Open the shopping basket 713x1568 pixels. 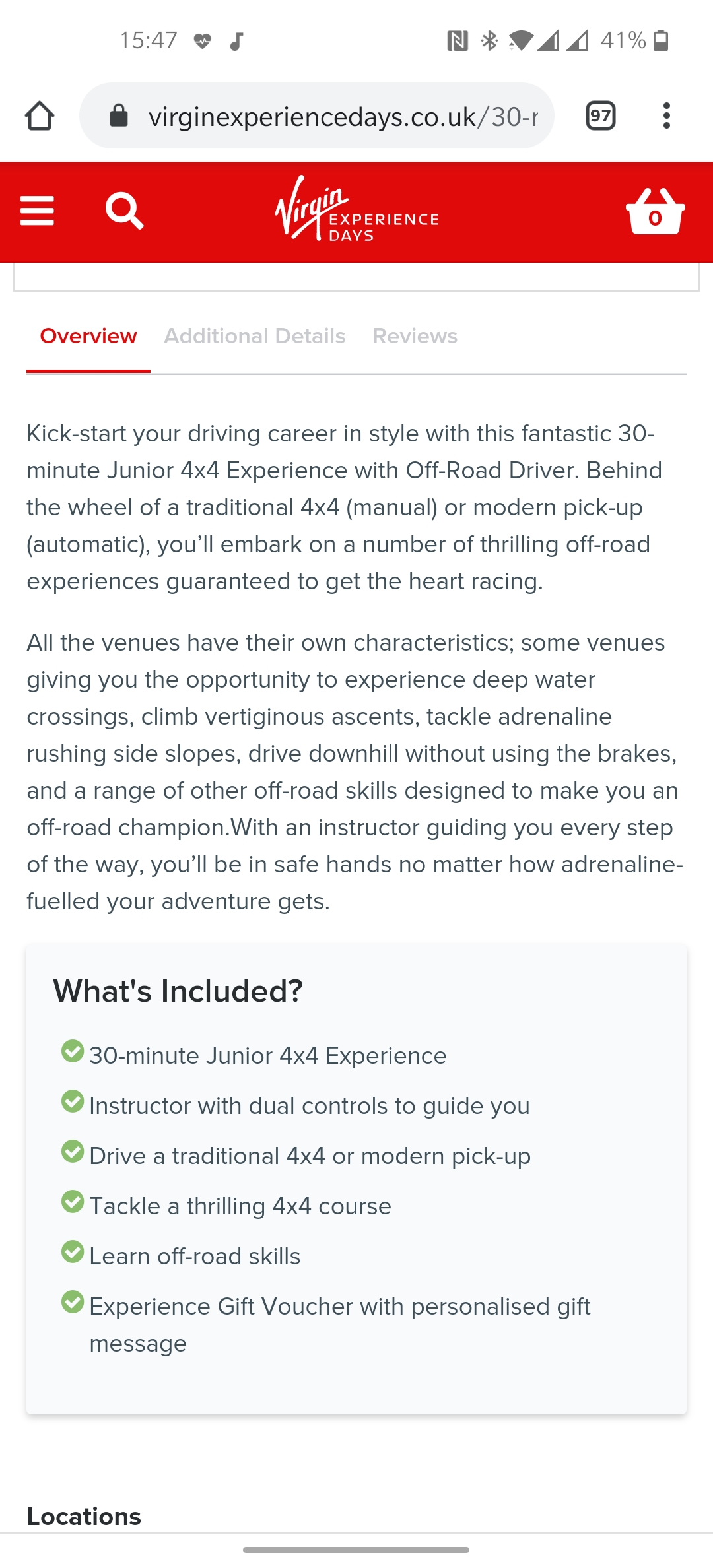(x=655, y=211)
